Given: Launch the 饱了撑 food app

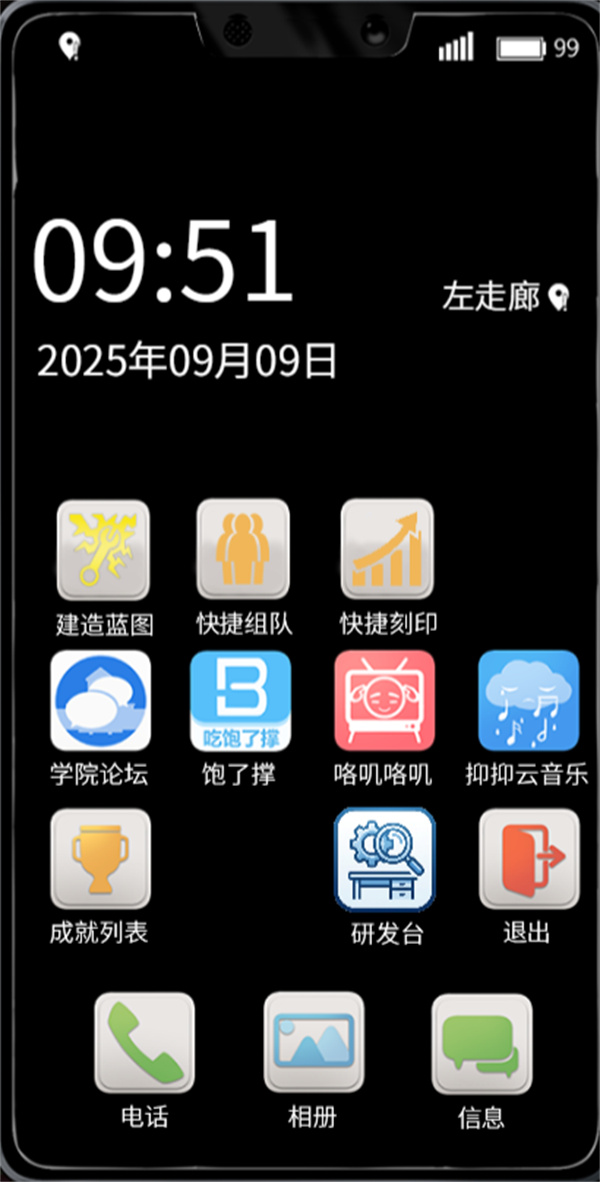Looking at the screenshot, I should pos(241,700).
